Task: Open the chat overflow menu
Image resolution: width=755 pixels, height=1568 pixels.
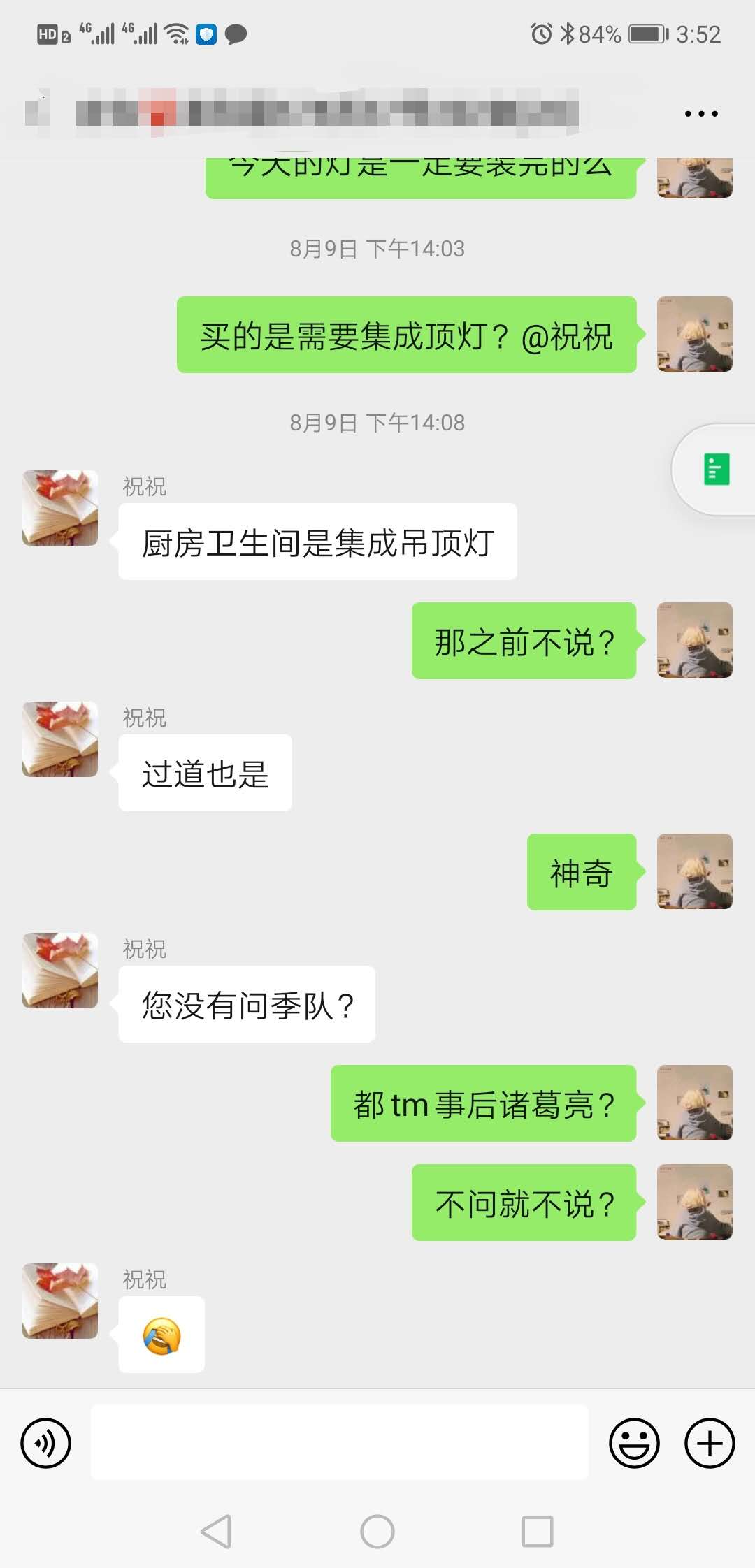Action: (x=700, y=113)
